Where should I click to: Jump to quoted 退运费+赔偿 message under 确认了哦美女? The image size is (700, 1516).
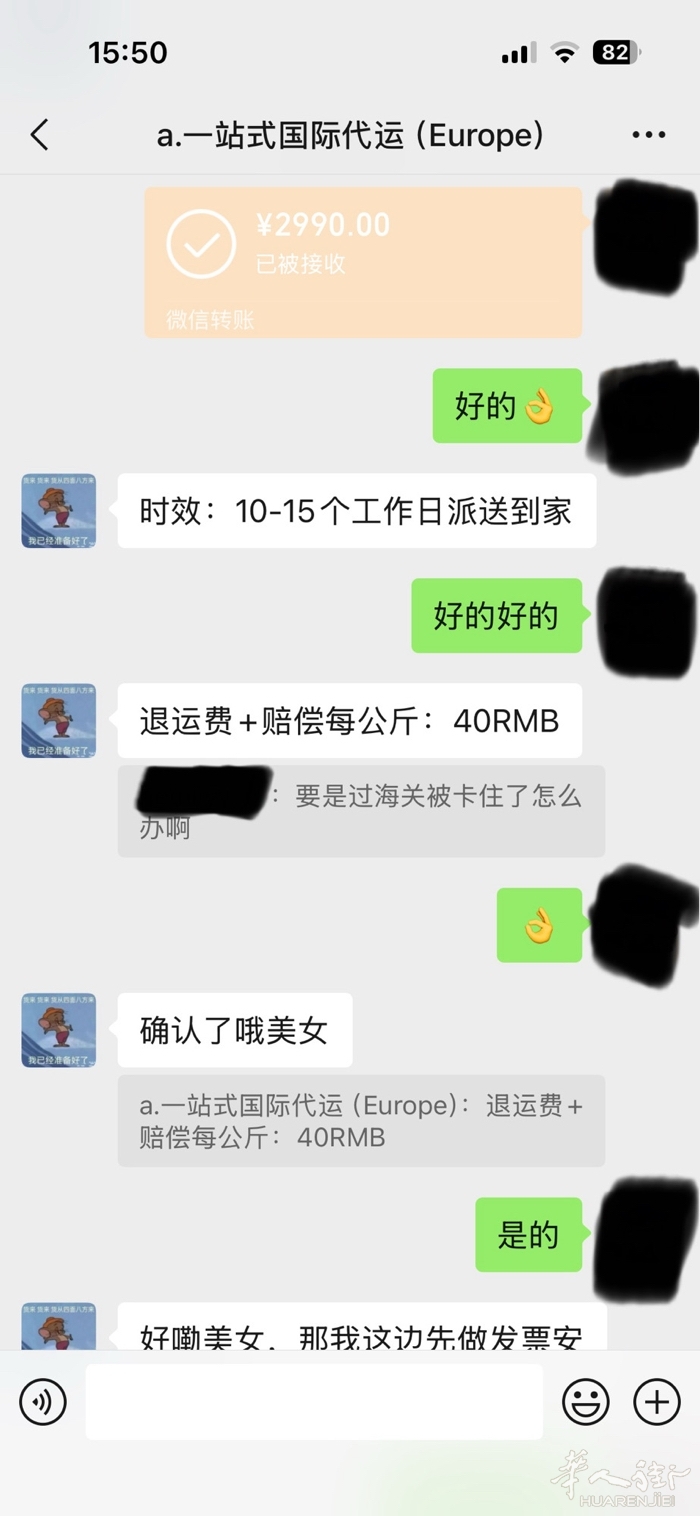pyautogui.click(x=361, y=1120)
